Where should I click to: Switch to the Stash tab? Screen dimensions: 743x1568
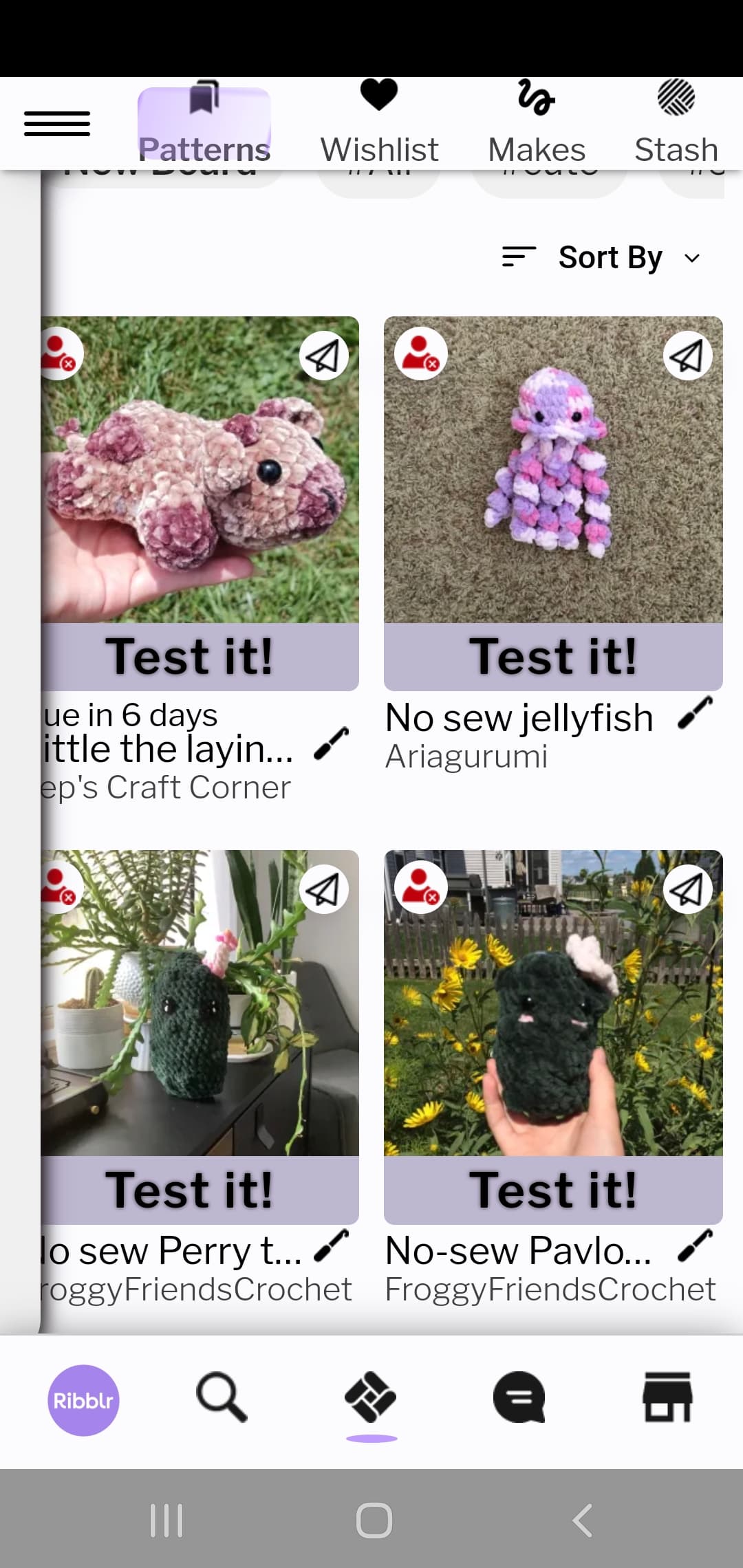[x=676, y=124]
